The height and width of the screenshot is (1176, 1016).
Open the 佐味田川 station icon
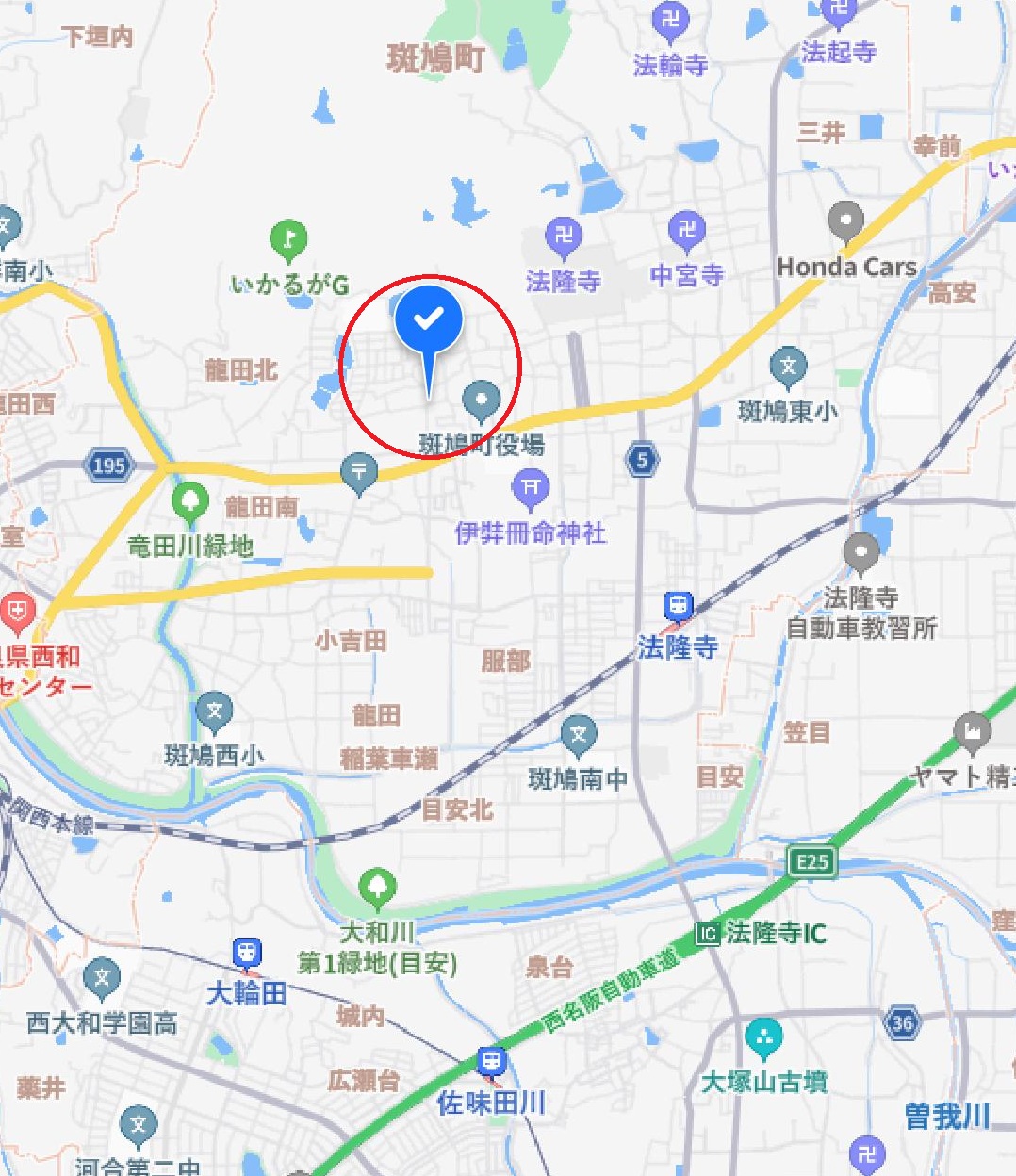[490, 1063]
